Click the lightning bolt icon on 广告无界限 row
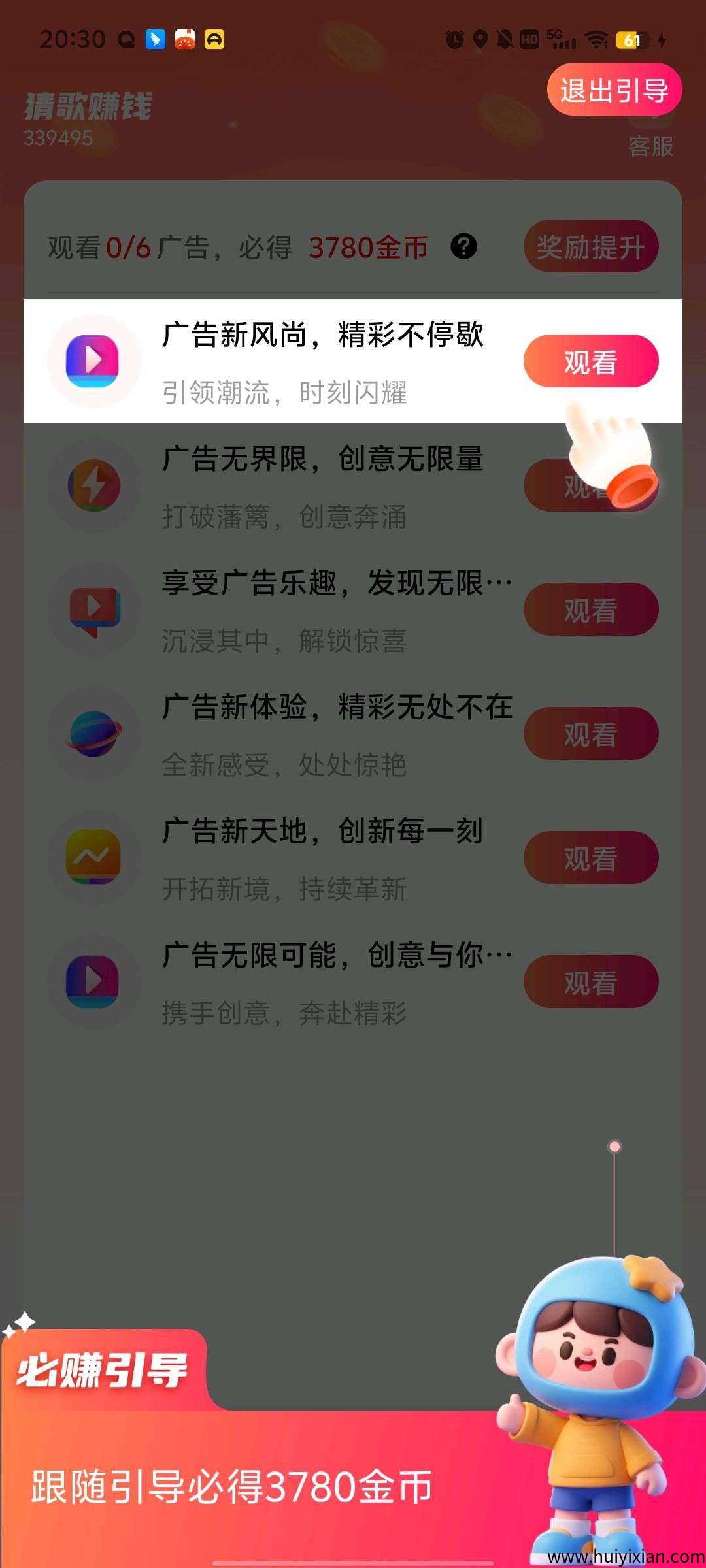The height and width of the screenshot is (1568, 706). pyautogui.click(x=95, y=485)
